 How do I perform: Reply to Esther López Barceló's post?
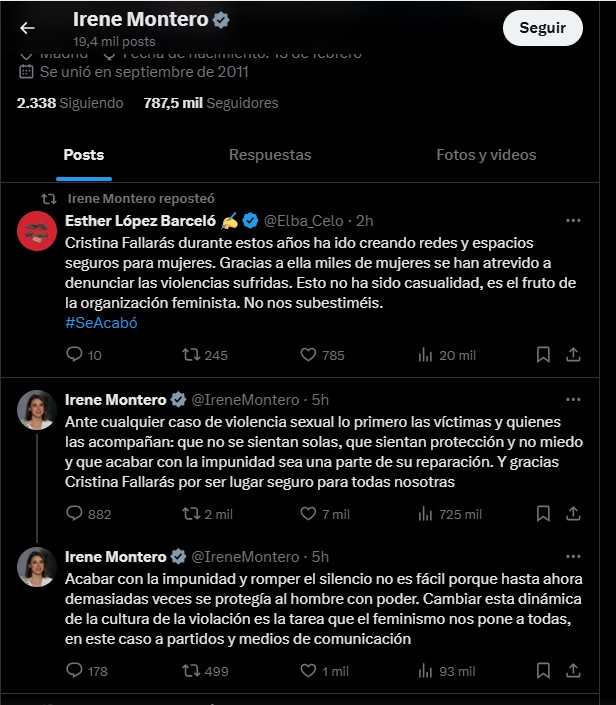point(73,355)
